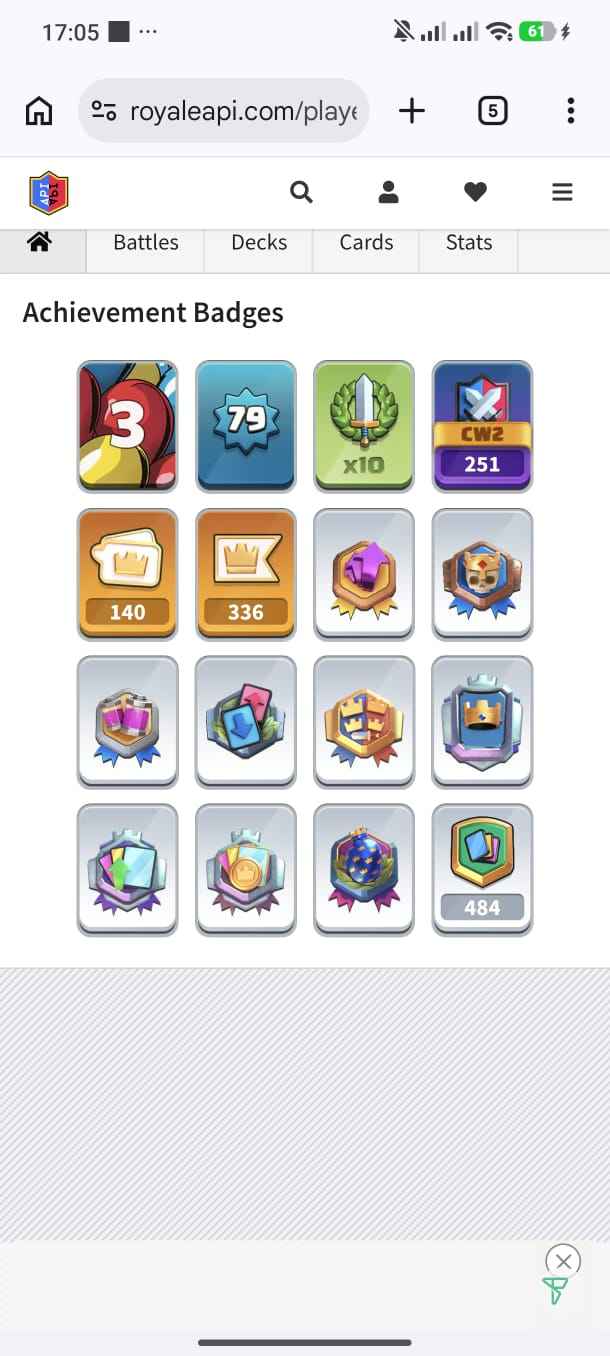The width and height of the screenshot is (610, 1356).
Task: Close the bottom ad banner
Action: pos(563,1260)
